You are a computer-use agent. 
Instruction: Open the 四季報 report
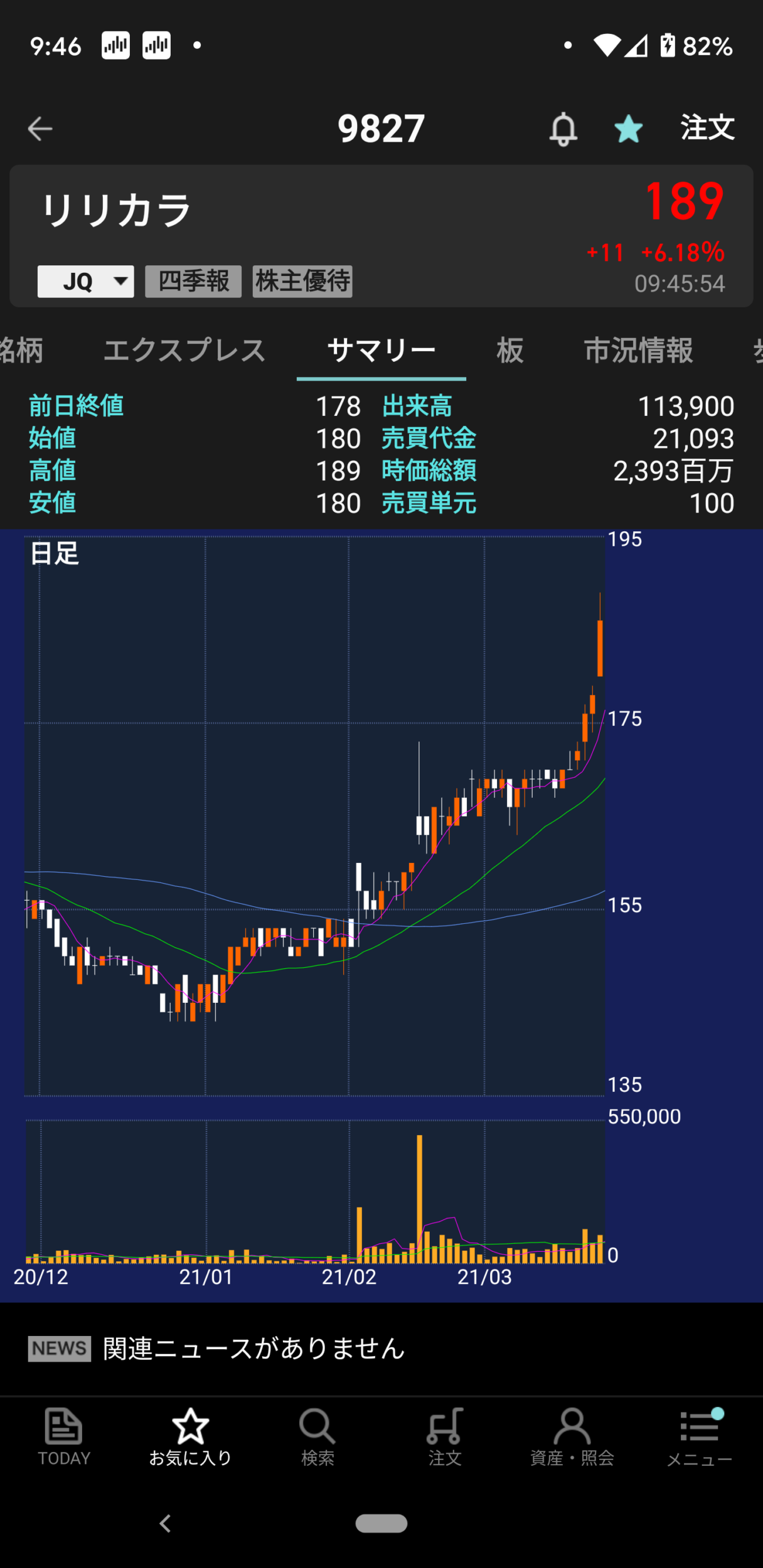(x=193, y=282)
